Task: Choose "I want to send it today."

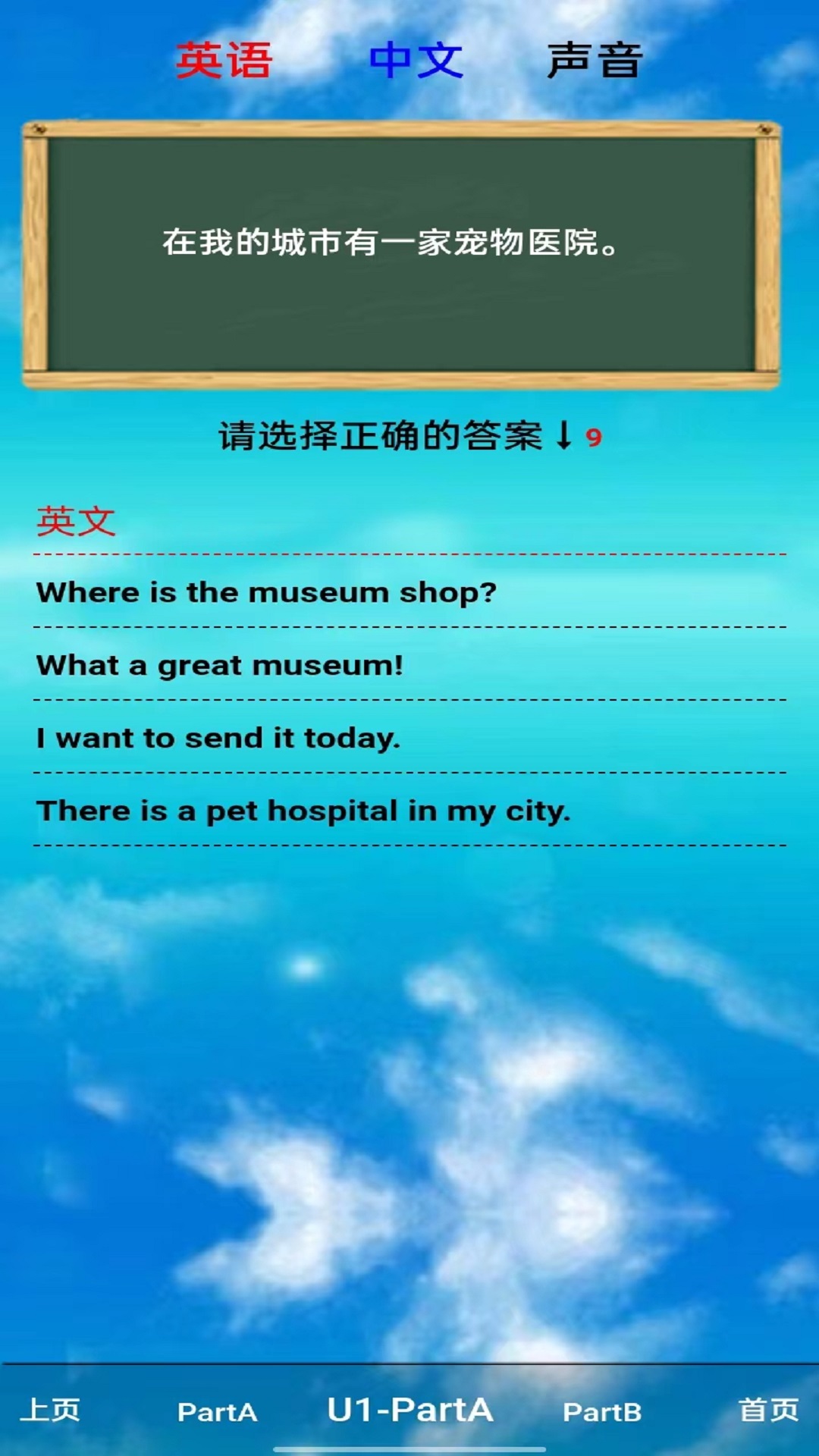Action: [220, 738]
